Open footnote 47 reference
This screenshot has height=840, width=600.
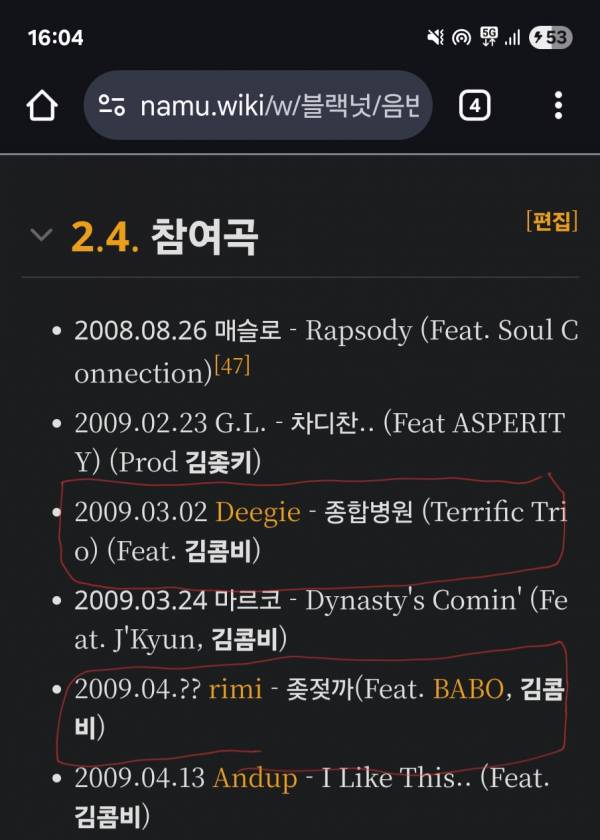(x=235, y=367)
